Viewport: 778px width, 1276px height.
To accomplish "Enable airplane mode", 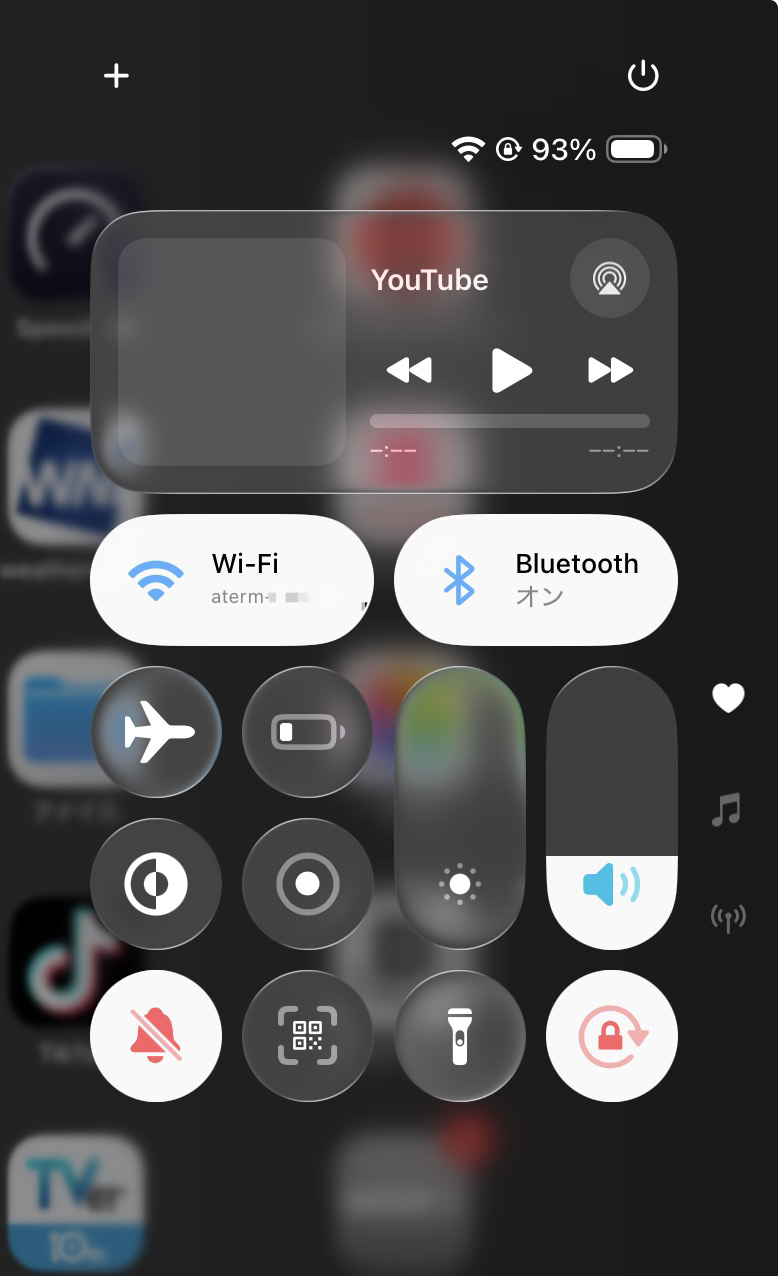I will (x=156, y=732).
